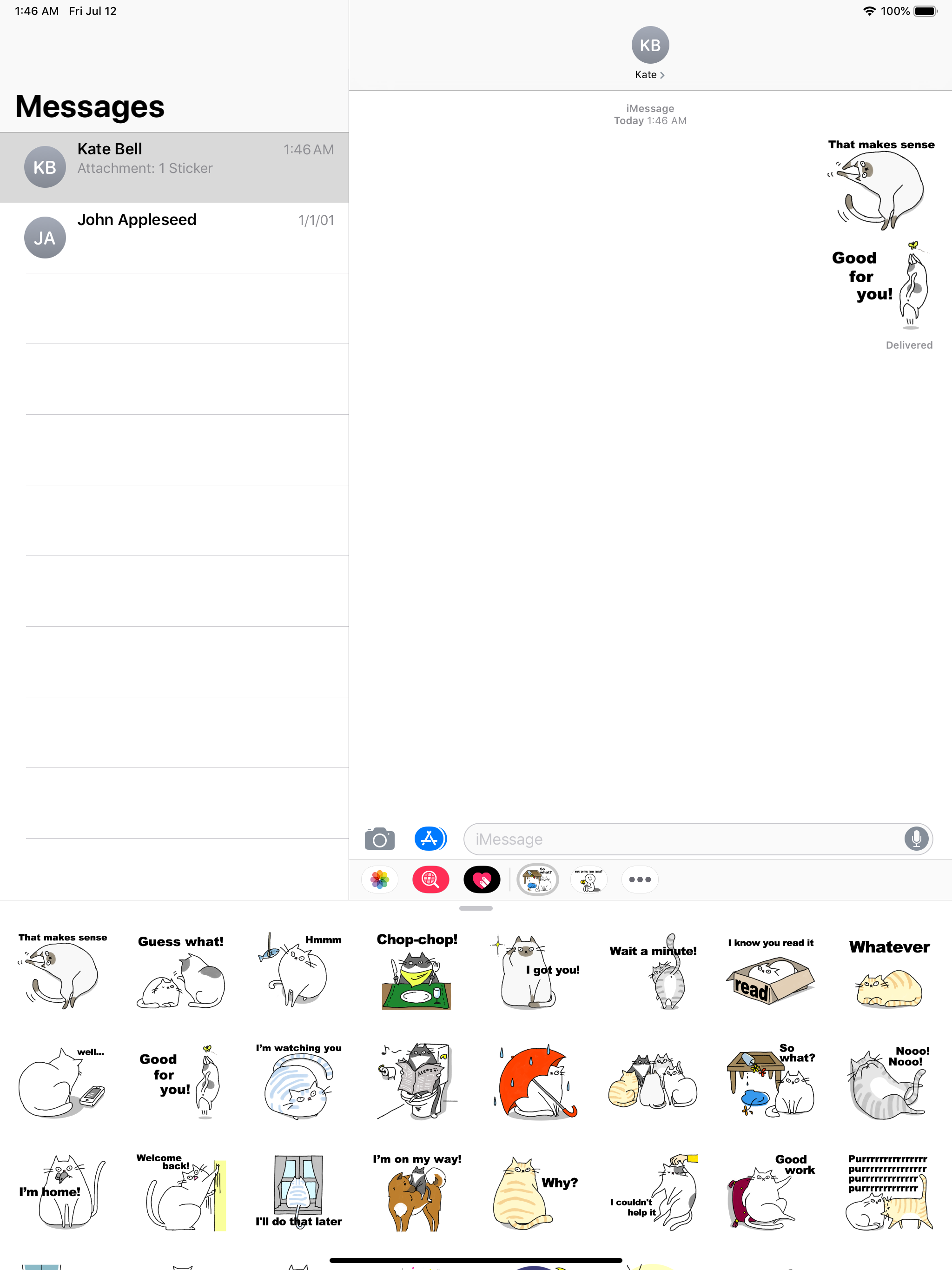Open the Photos app in the app drawer
Image resolution: width=952 pixels, height=1270 pixels.
coord(379,879)
